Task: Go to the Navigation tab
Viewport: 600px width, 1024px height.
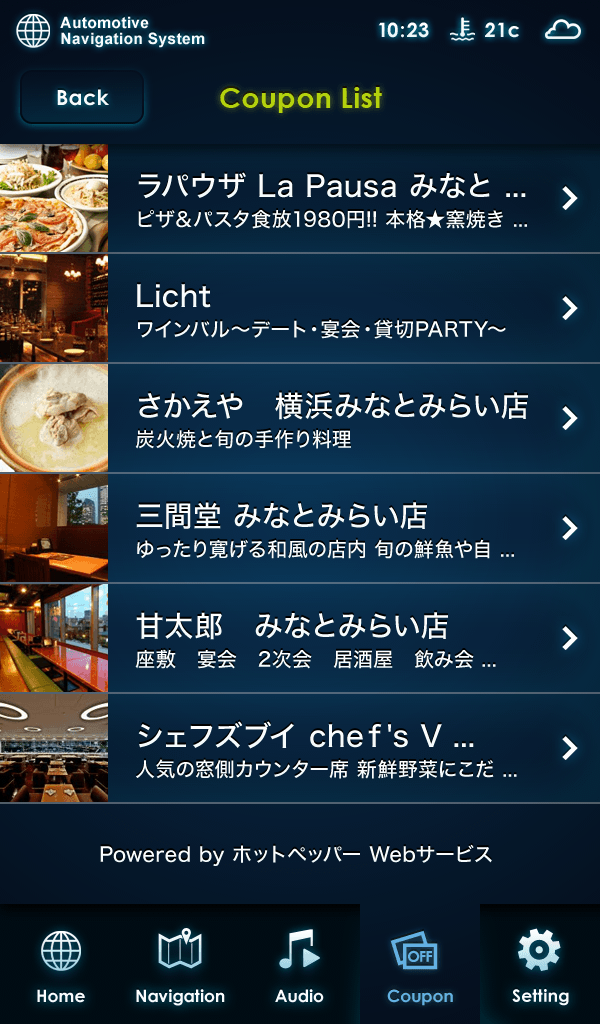Action: [x=180, y=965]
